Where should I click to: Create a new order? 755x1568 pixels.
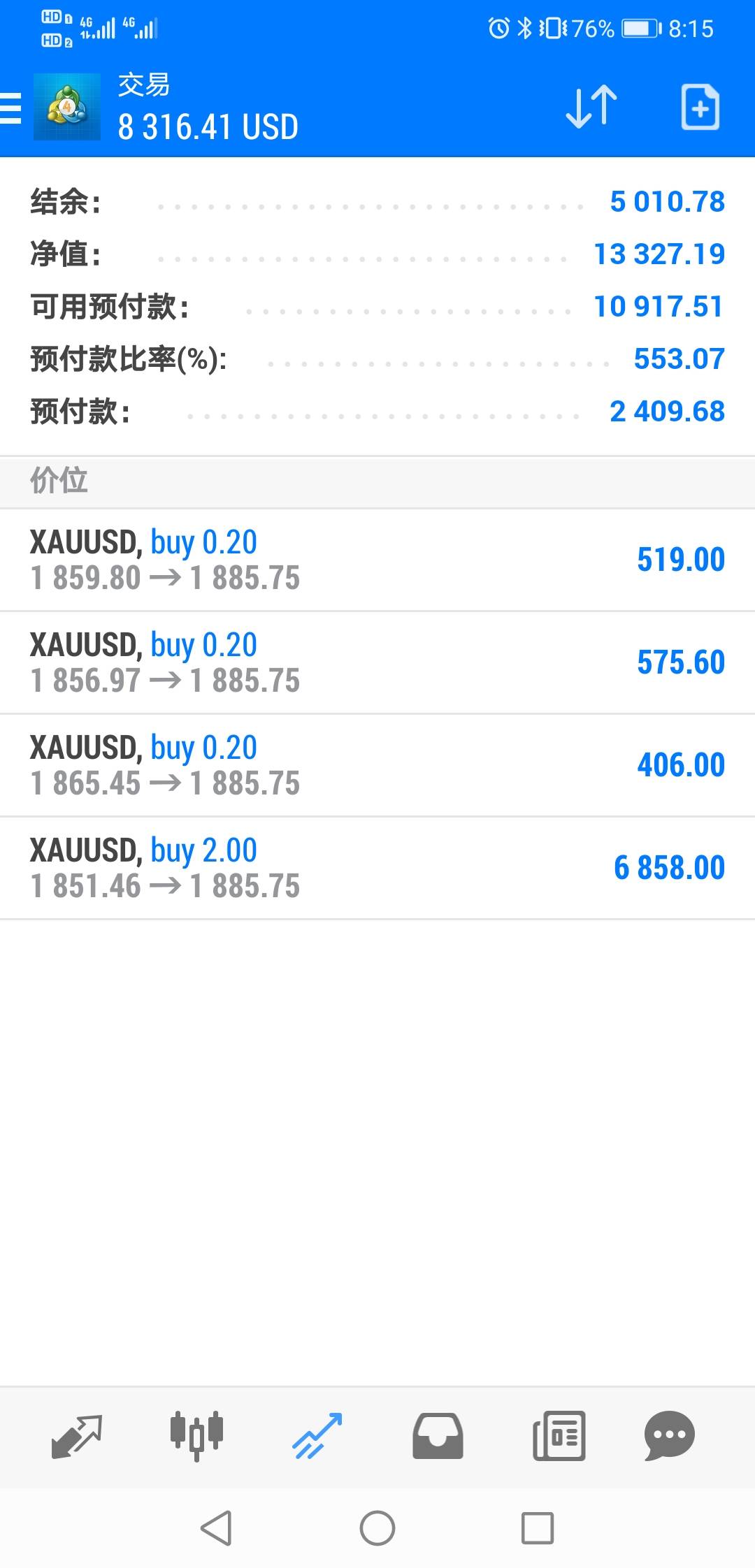click(x=700, y=107)
